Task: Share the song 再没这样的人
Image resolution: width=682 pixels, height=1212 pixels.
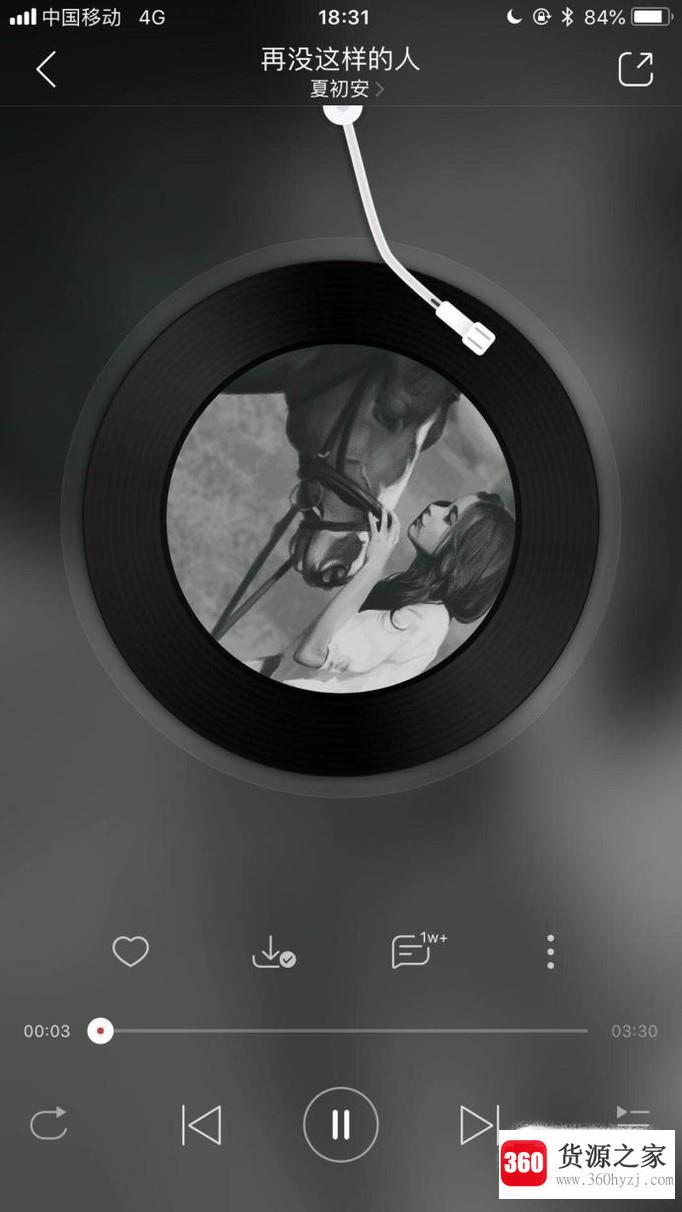Action: [x=635, y=69]
